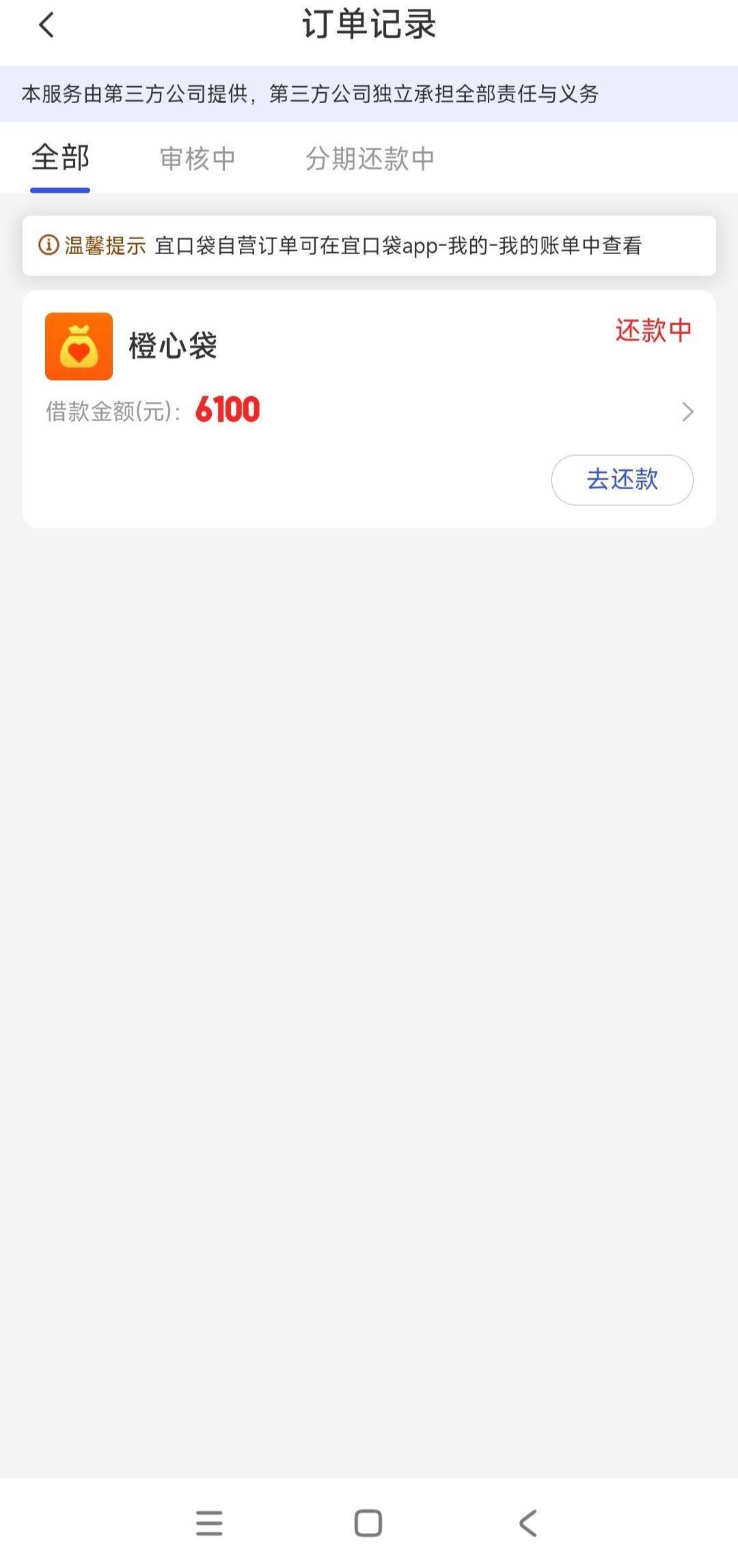Expand 橙心袋 order details chevron
Image resolution: width=738 pixels, height=1568 pixels.
pos(687,411)
